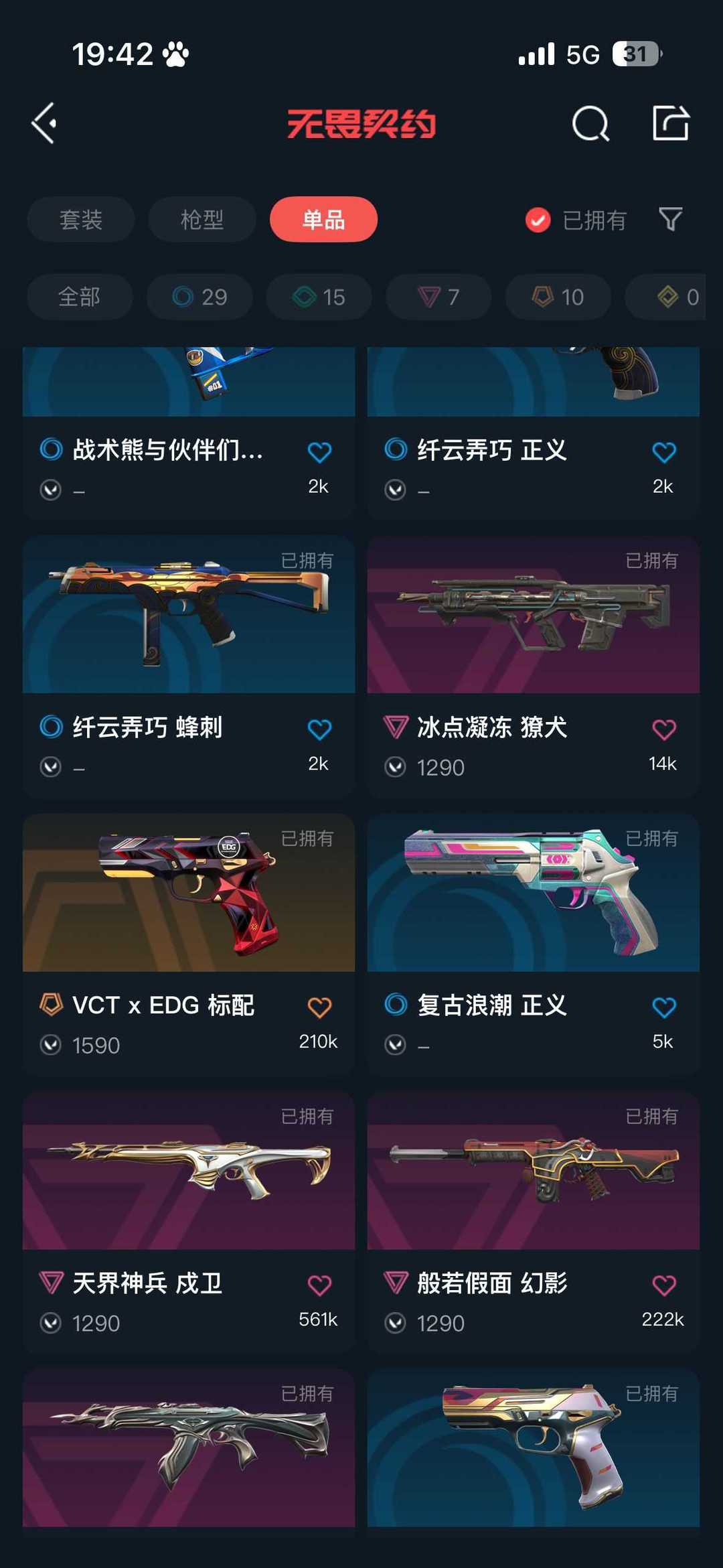
Task: Open the search icon
Action: click(590, 123)
